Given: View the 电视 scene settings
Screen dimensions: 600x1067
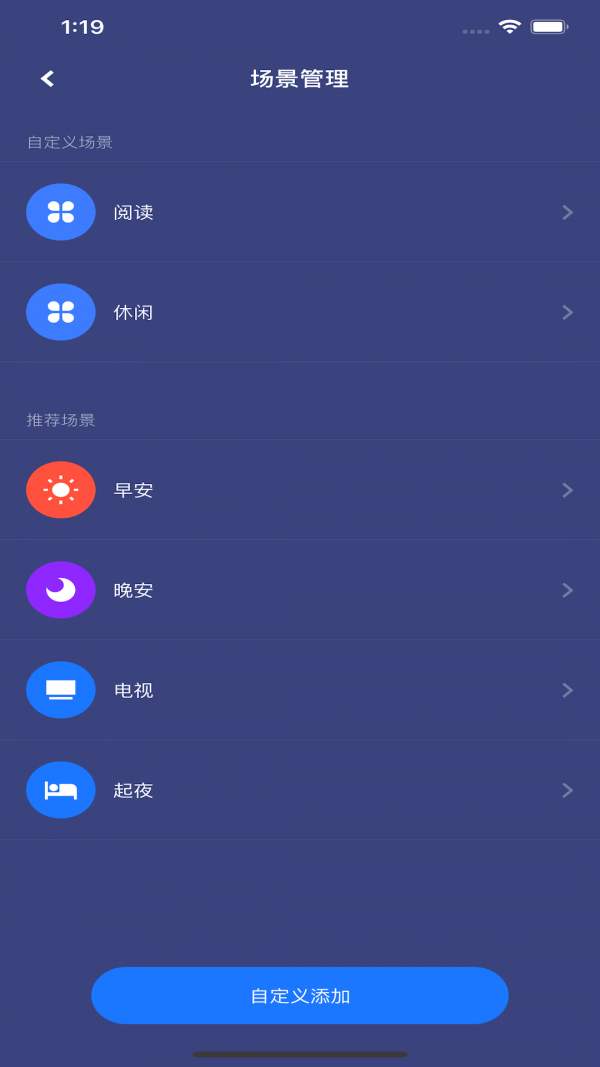Looking at the screenshot, I should click(x=300, y=690).
